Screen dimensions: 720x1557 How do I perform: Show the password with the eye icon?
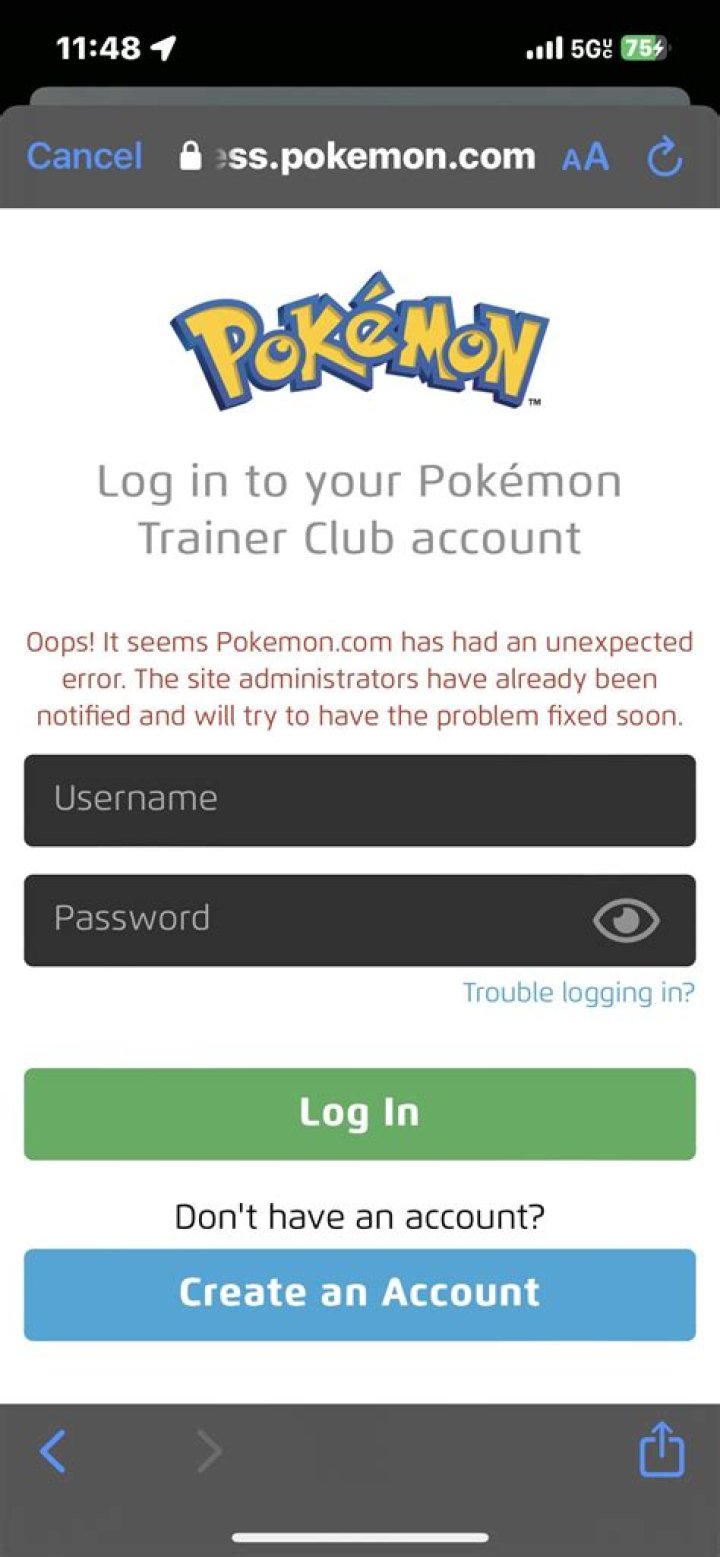[626, 920]
